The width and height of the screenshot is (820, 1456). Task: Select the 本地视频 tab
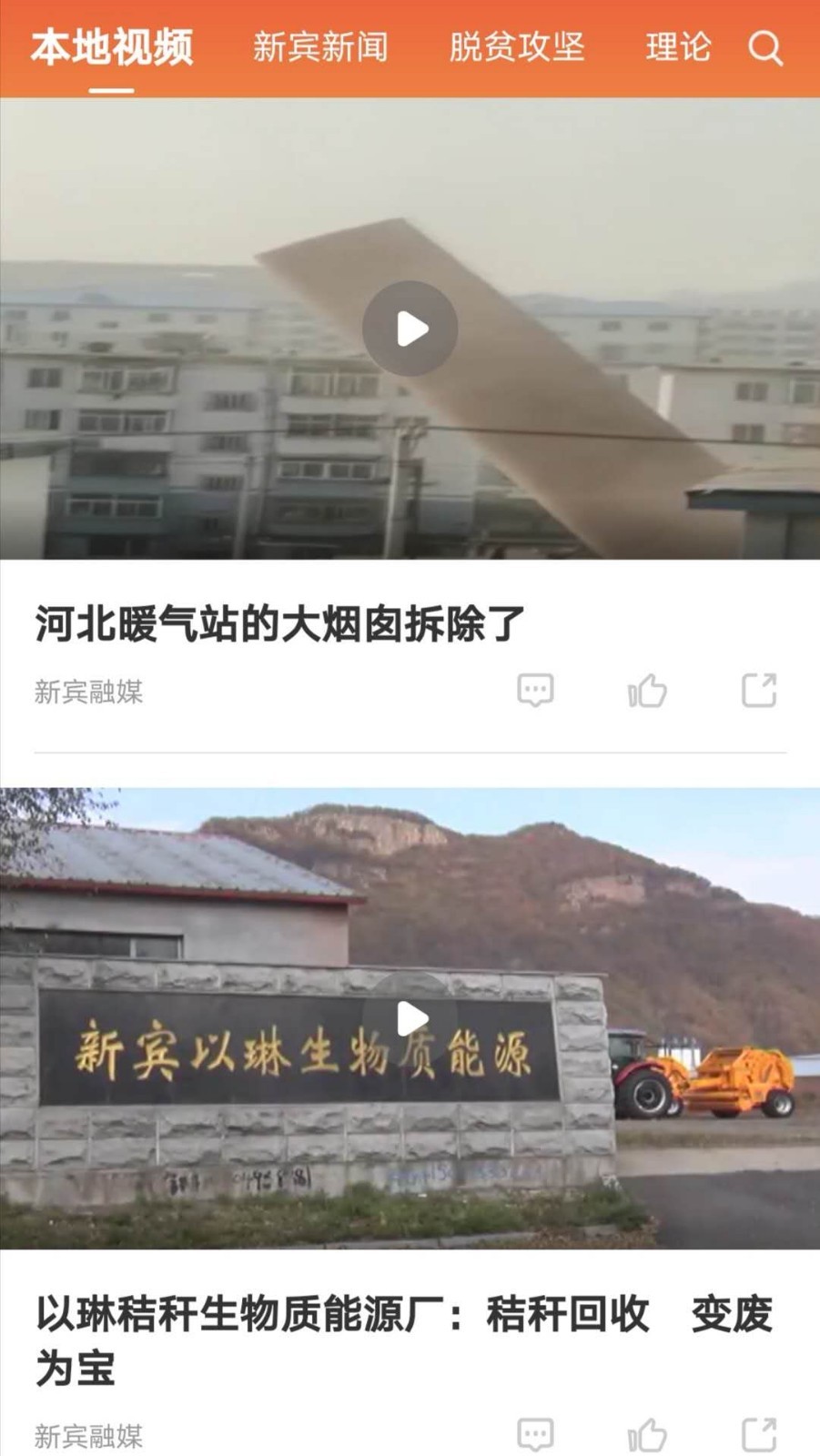pyautogui.click(x=112, y=47)
